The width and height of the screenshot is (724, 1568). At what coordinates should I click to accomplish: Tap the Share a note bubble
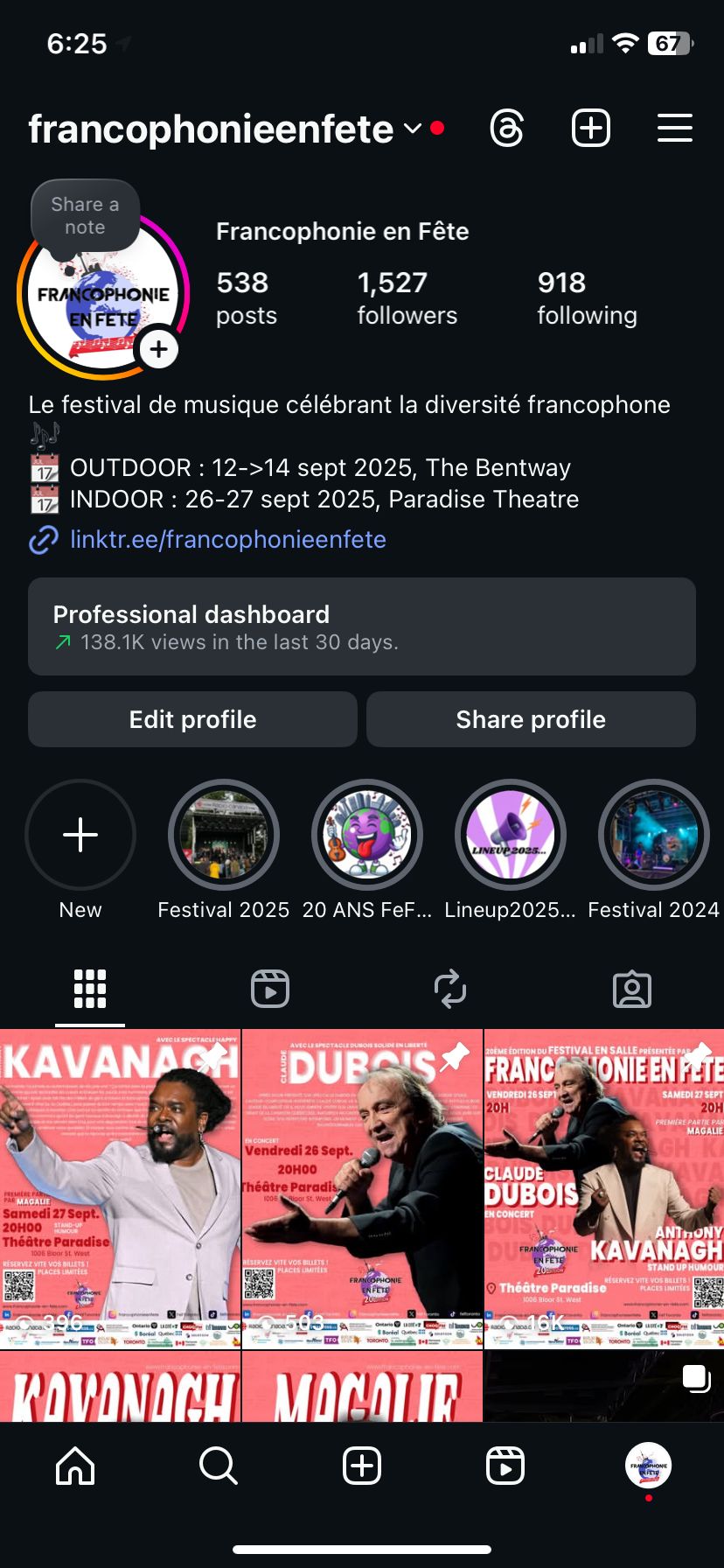click(85, 215)
